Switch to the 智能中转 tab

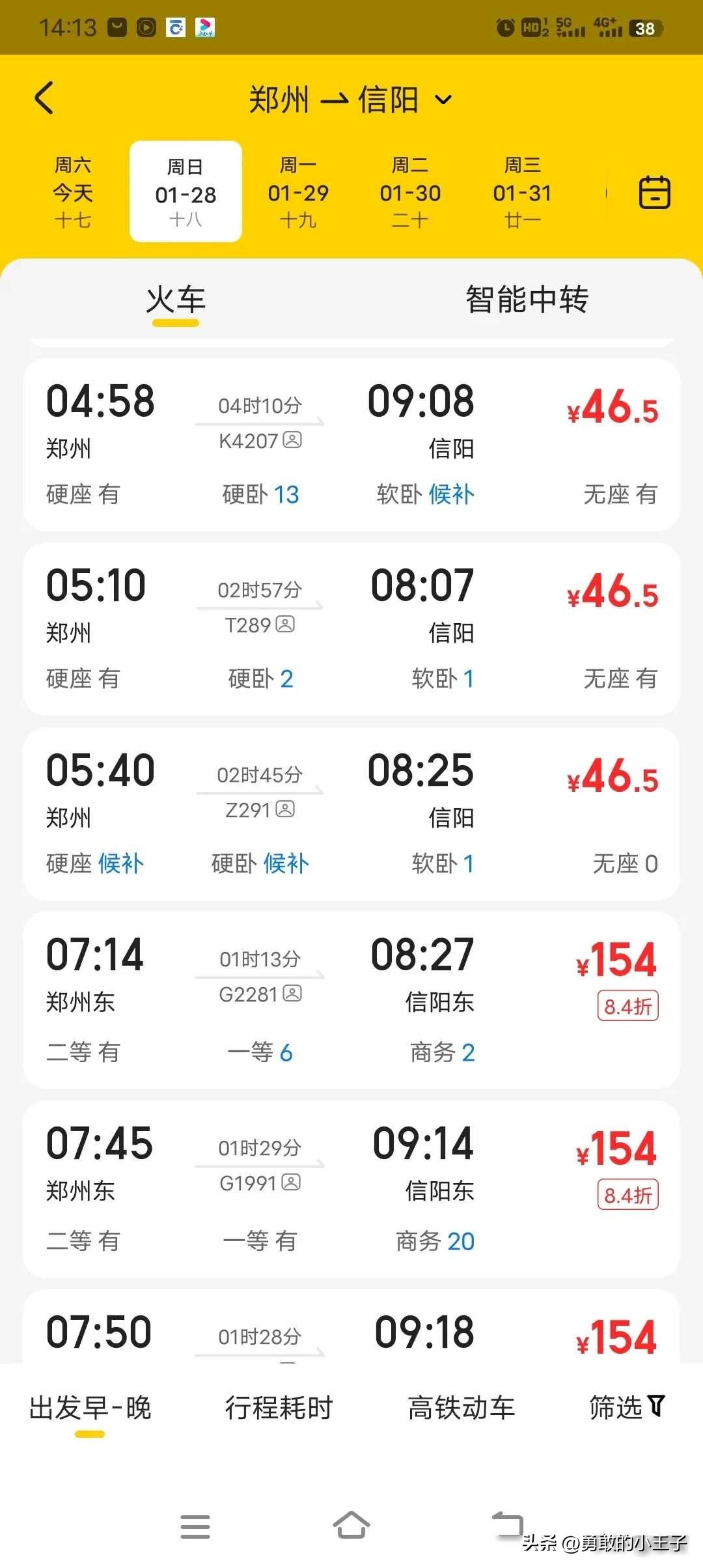527,300
